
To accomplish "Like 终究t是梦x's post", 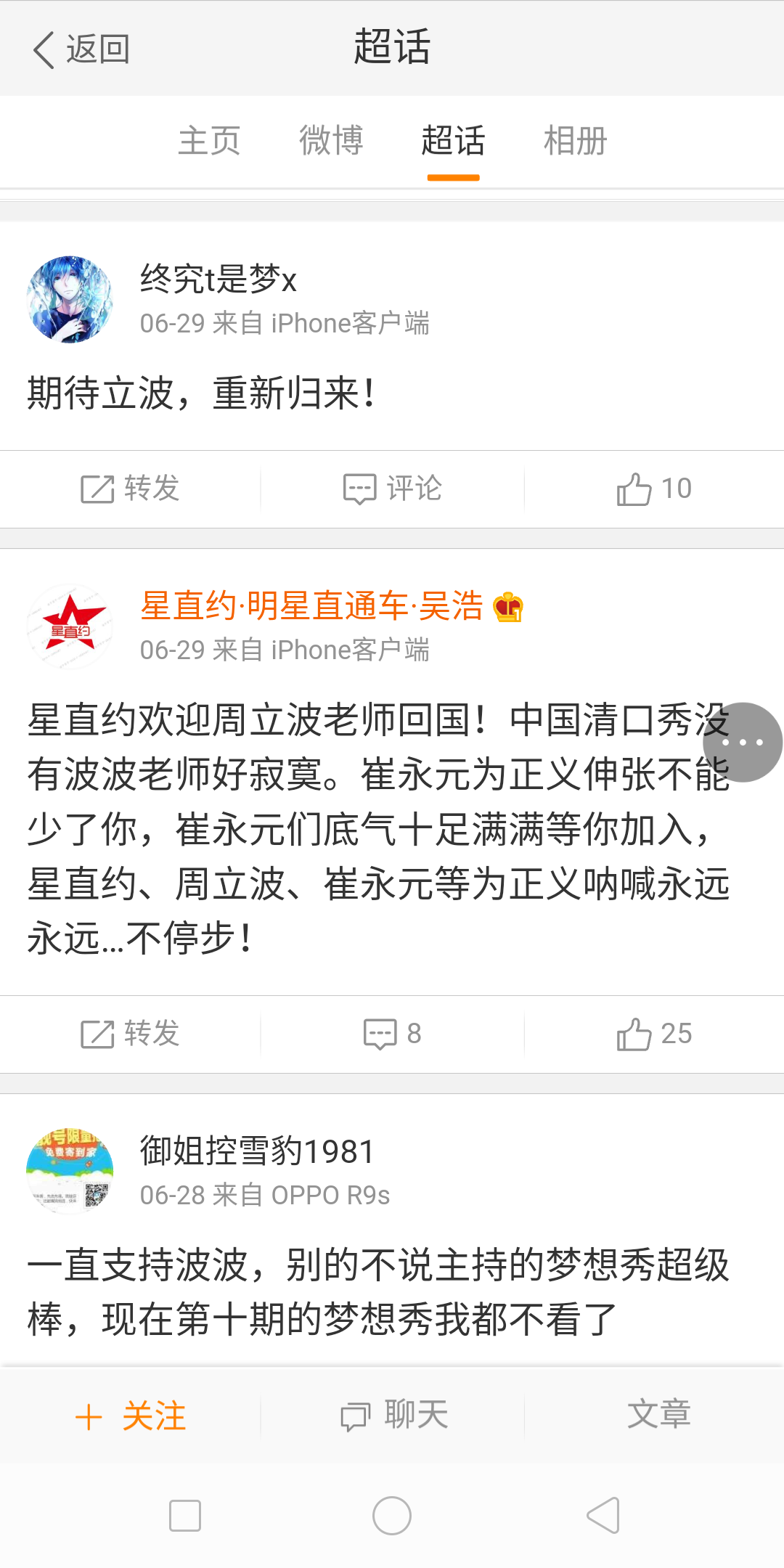I will tap(653, 489).
